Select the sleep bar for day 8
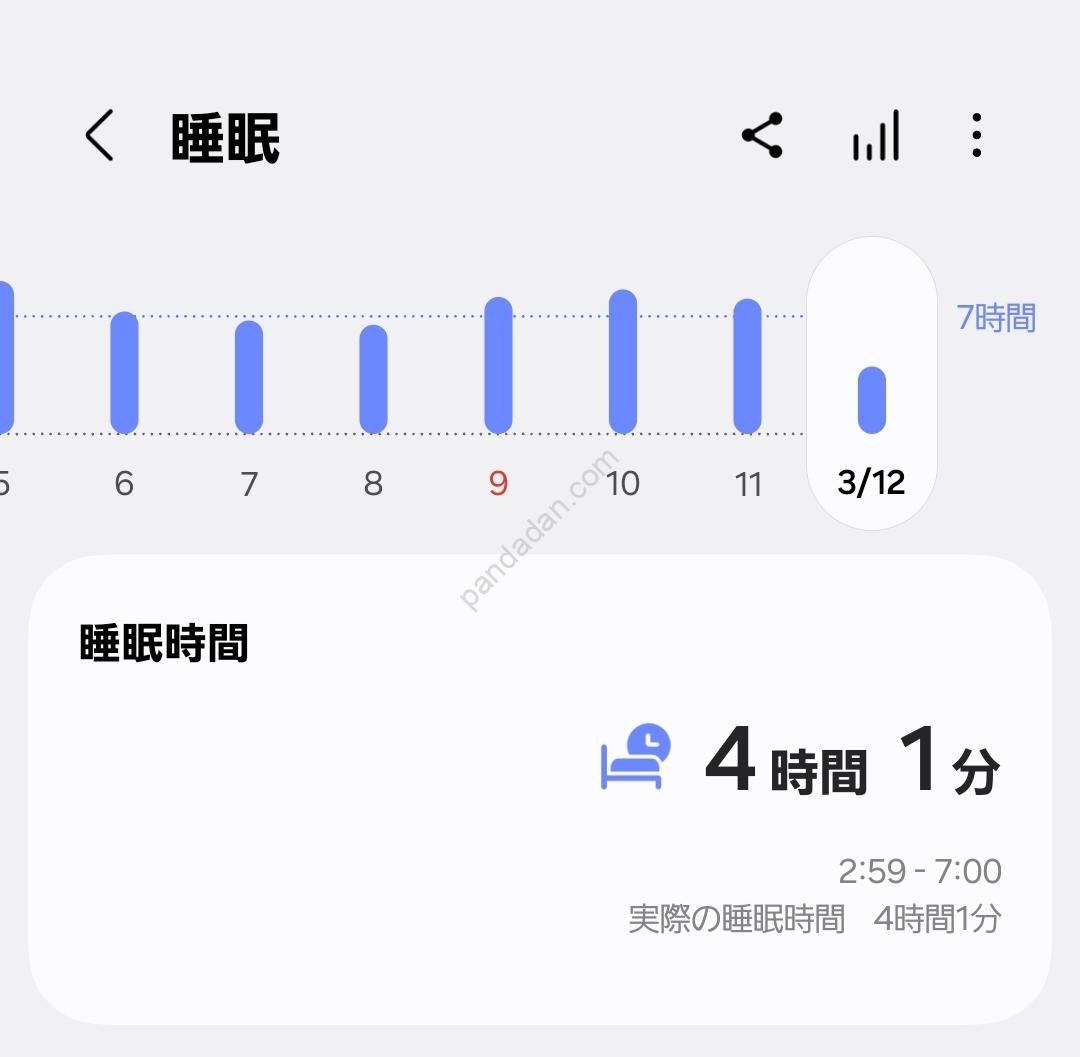The image size is (1080, 1057). pos(373,379)
